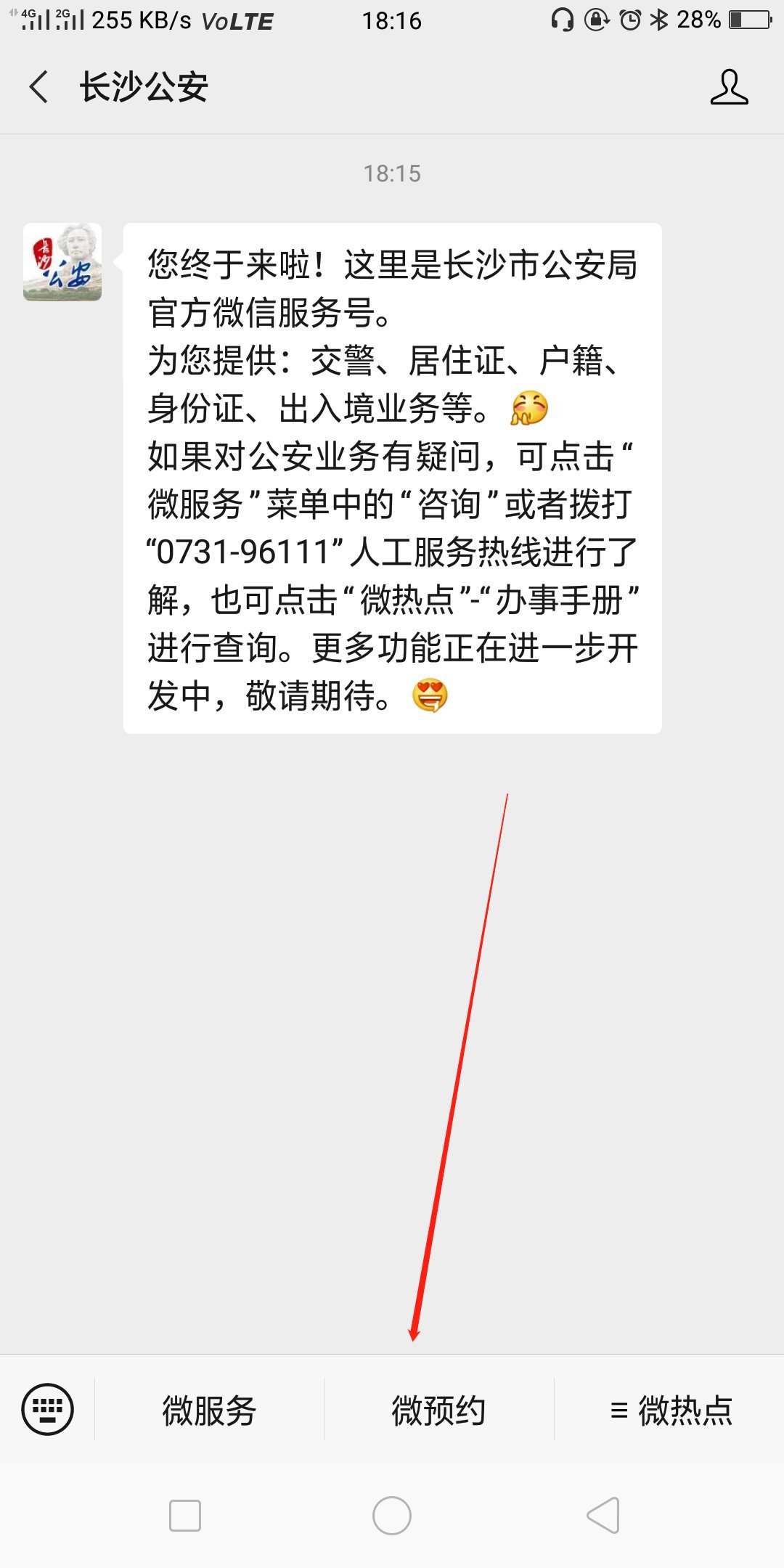
Task: Open the 长沙公安 avatar
Action: 62,262
